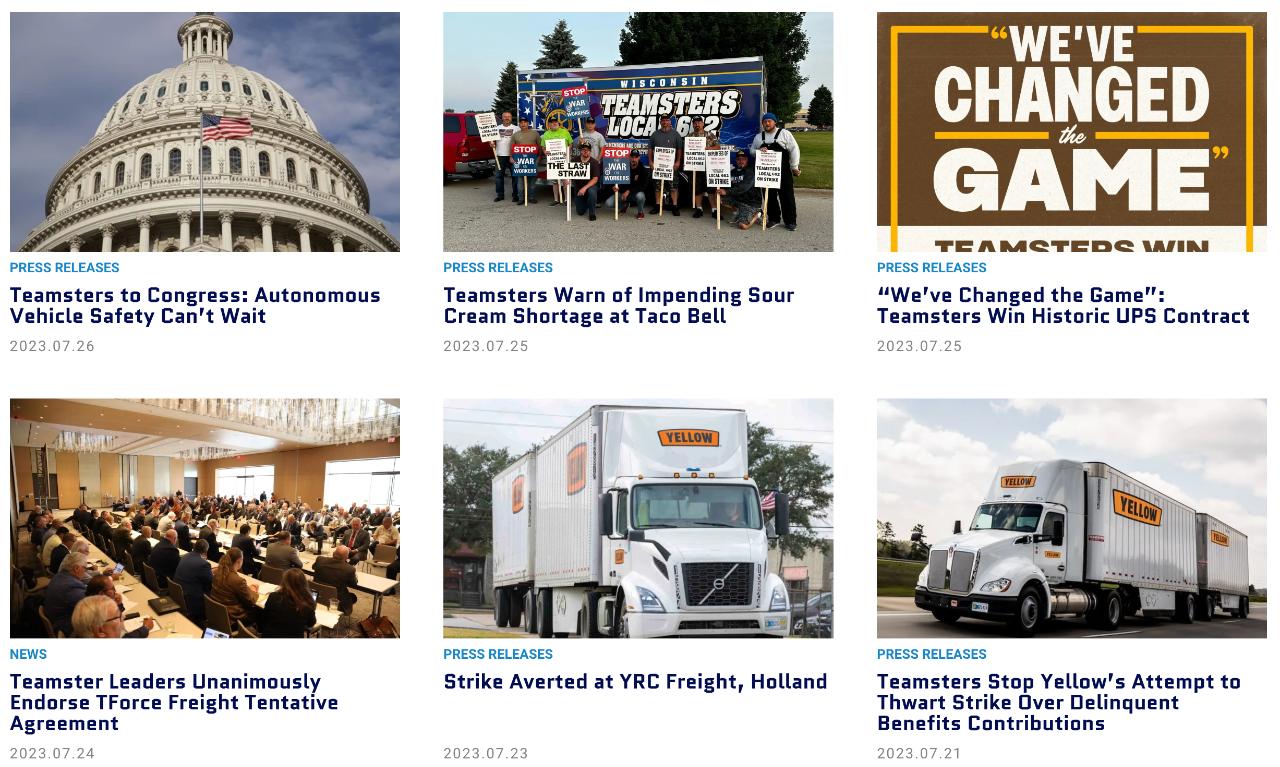Open the Capitol dome photo article
Viewport: 1280px width, 767px height.
204,132
